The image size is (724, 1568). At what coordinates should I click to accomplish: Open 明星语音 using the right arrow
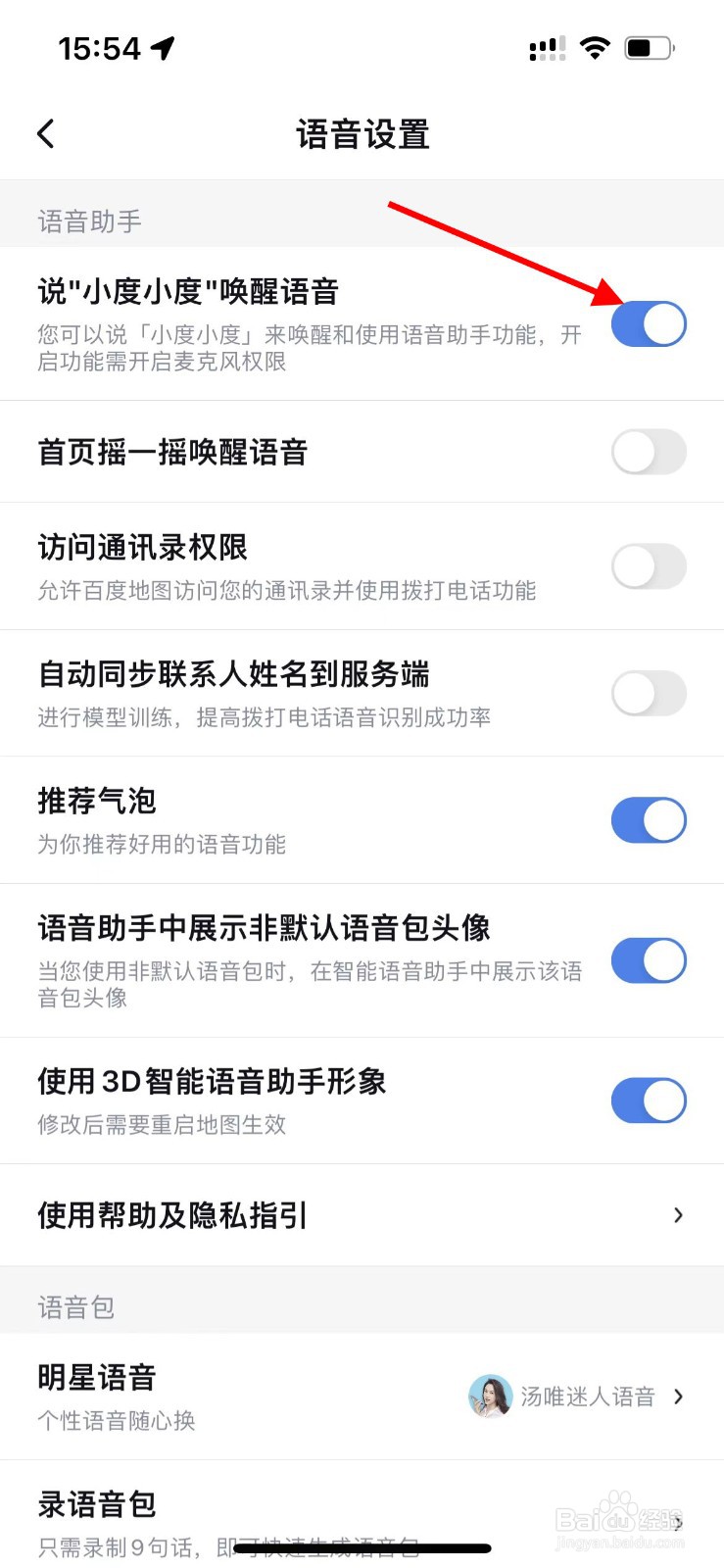point(677,1396)
